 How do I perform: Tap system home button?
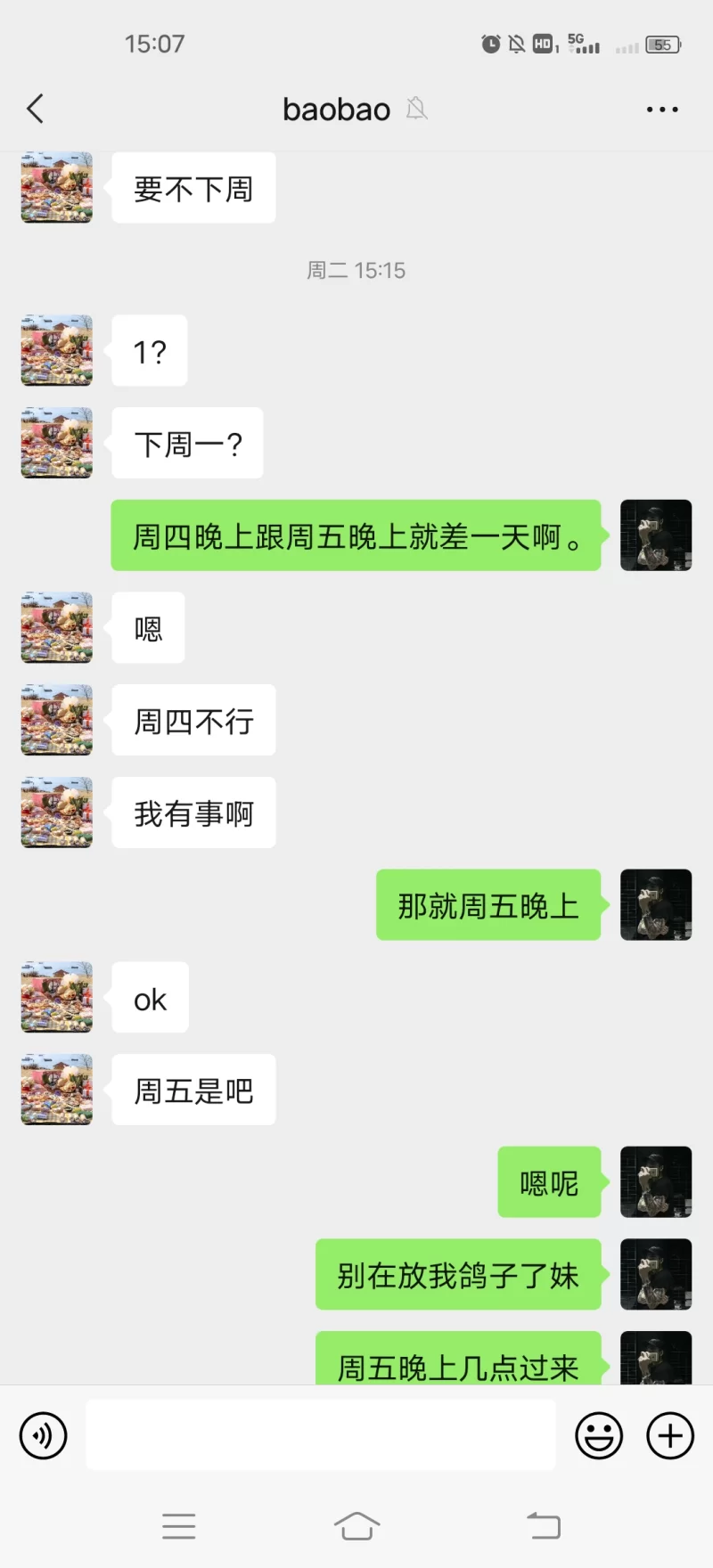(356, 1526)
